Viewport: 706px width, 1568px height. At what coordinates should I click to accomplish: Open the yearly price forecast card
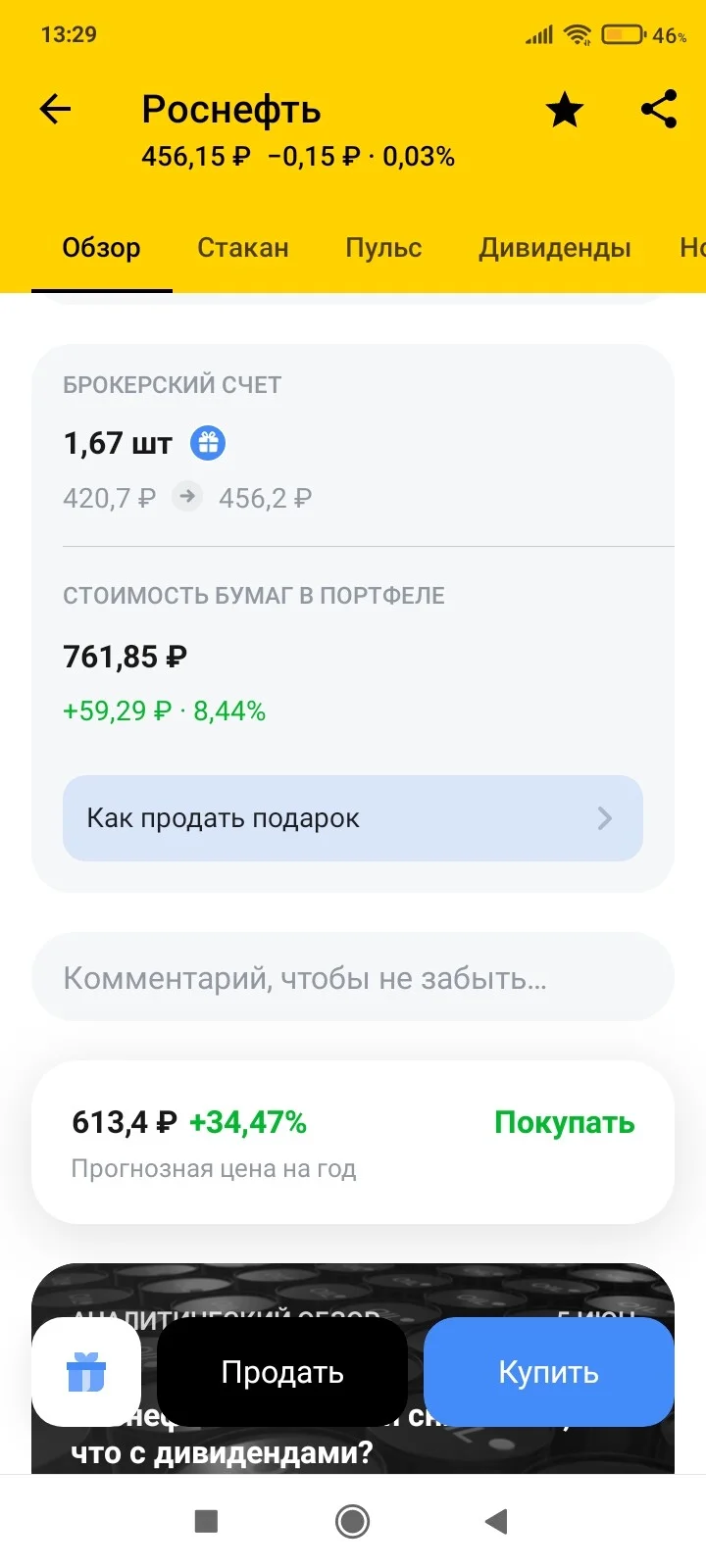pos(353,1142)
